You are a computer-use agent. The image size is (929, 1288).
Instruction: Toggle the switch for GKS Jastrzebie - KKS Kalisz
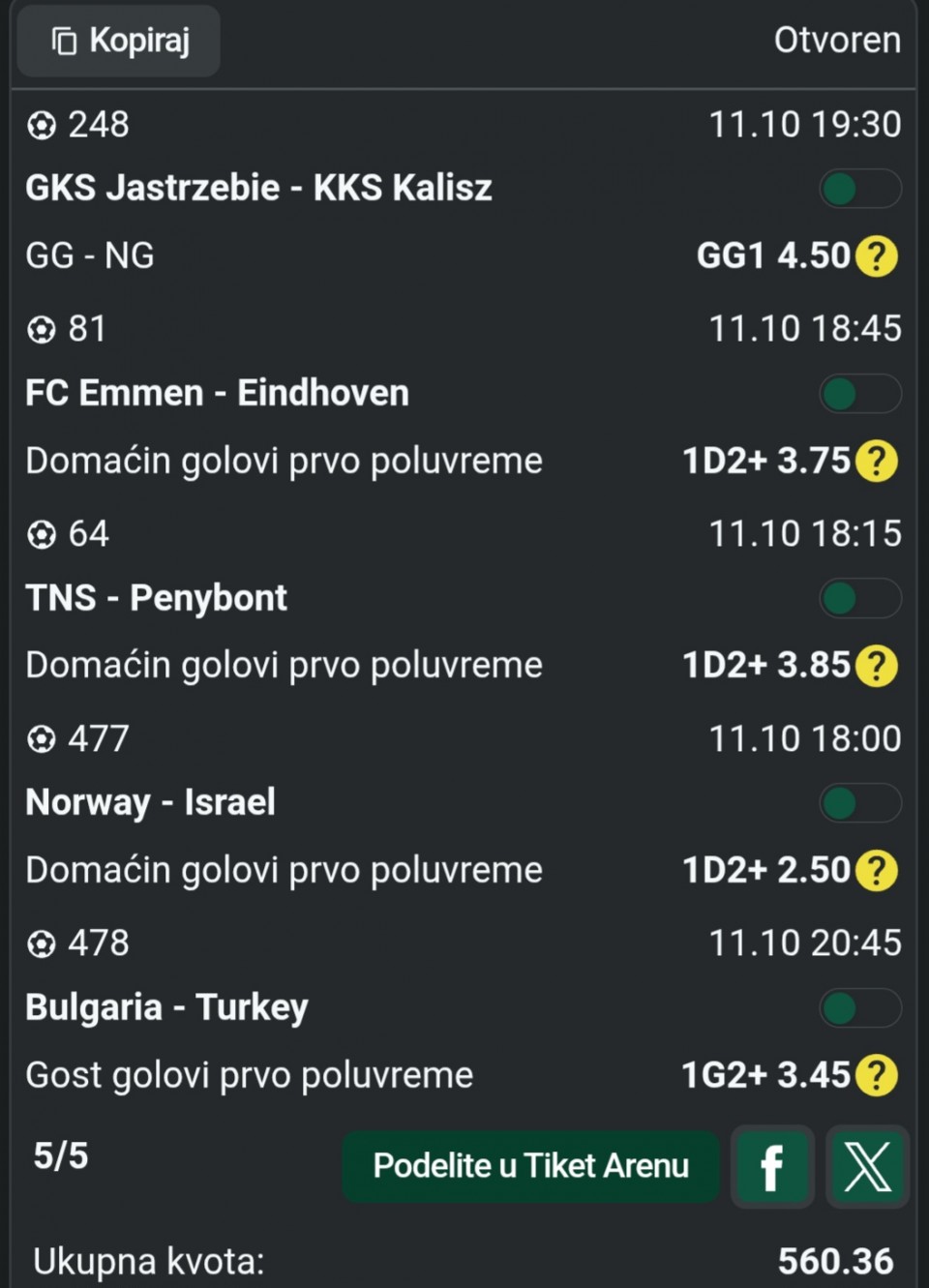point(859,189)
